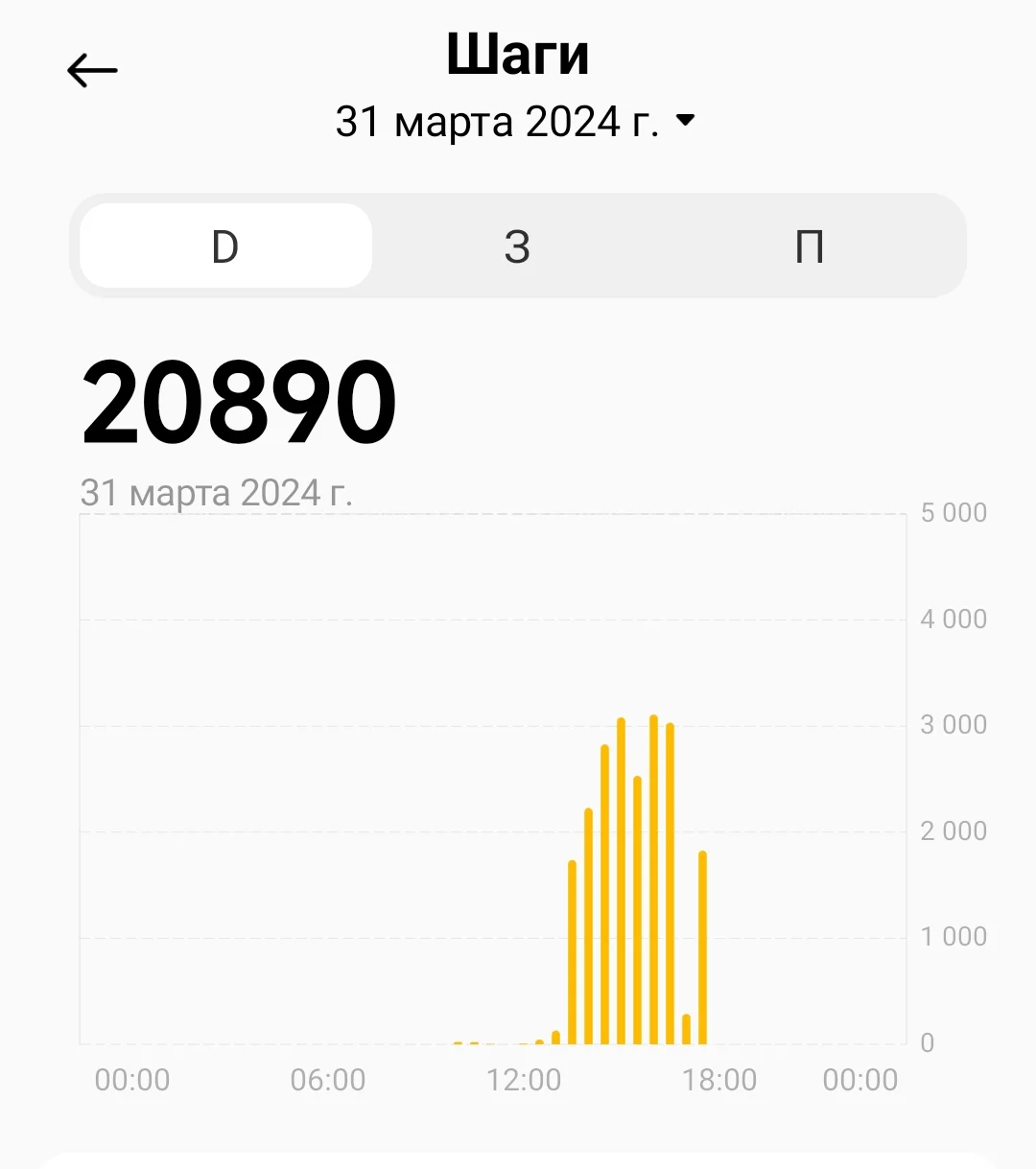The image size is (1036, 1169).
Task: Select the D day view tab
Action: pos(225,246)
